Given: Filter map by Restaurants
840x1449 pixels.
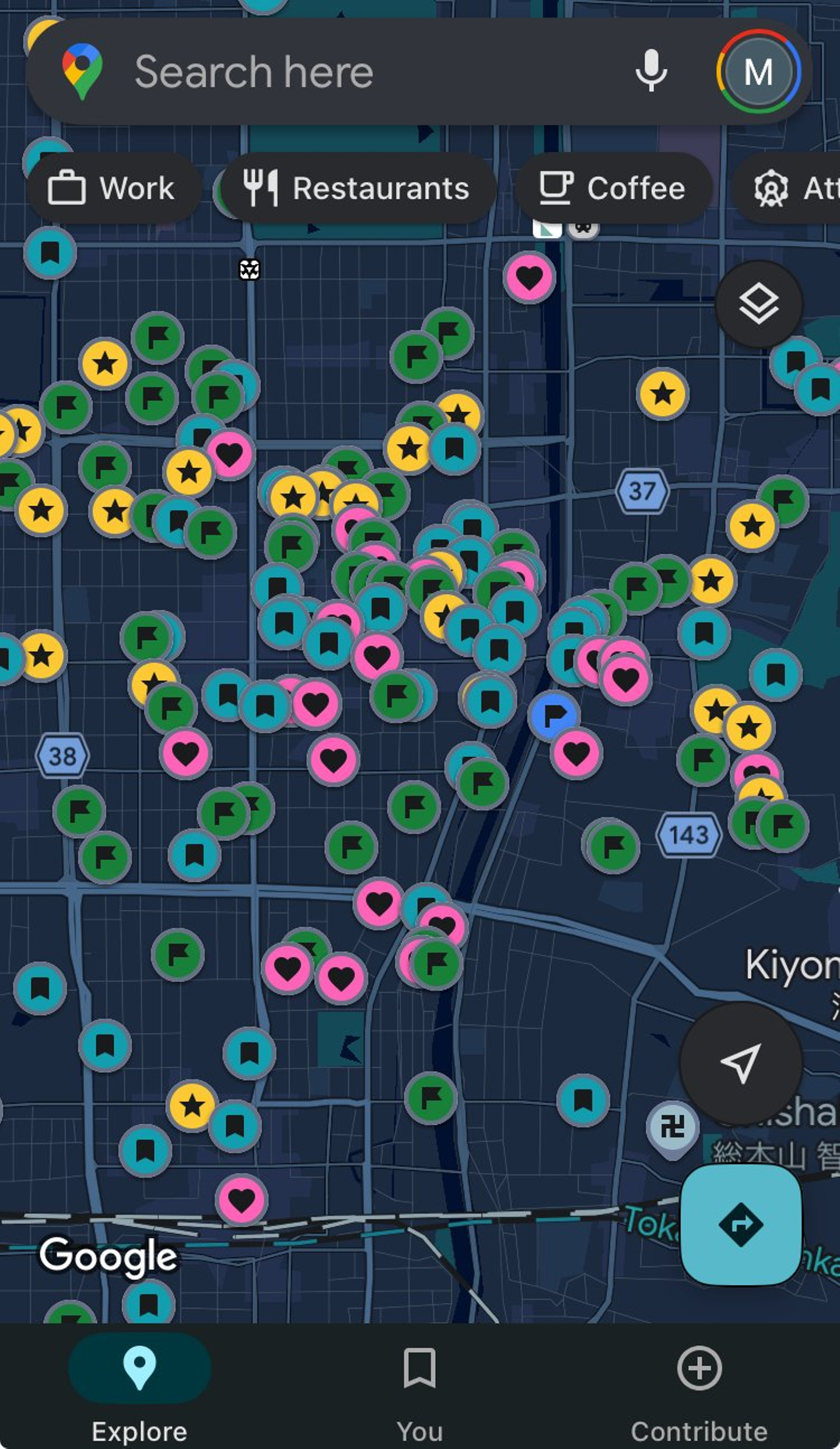Looking at the screenshot, I should pos(358,188).
